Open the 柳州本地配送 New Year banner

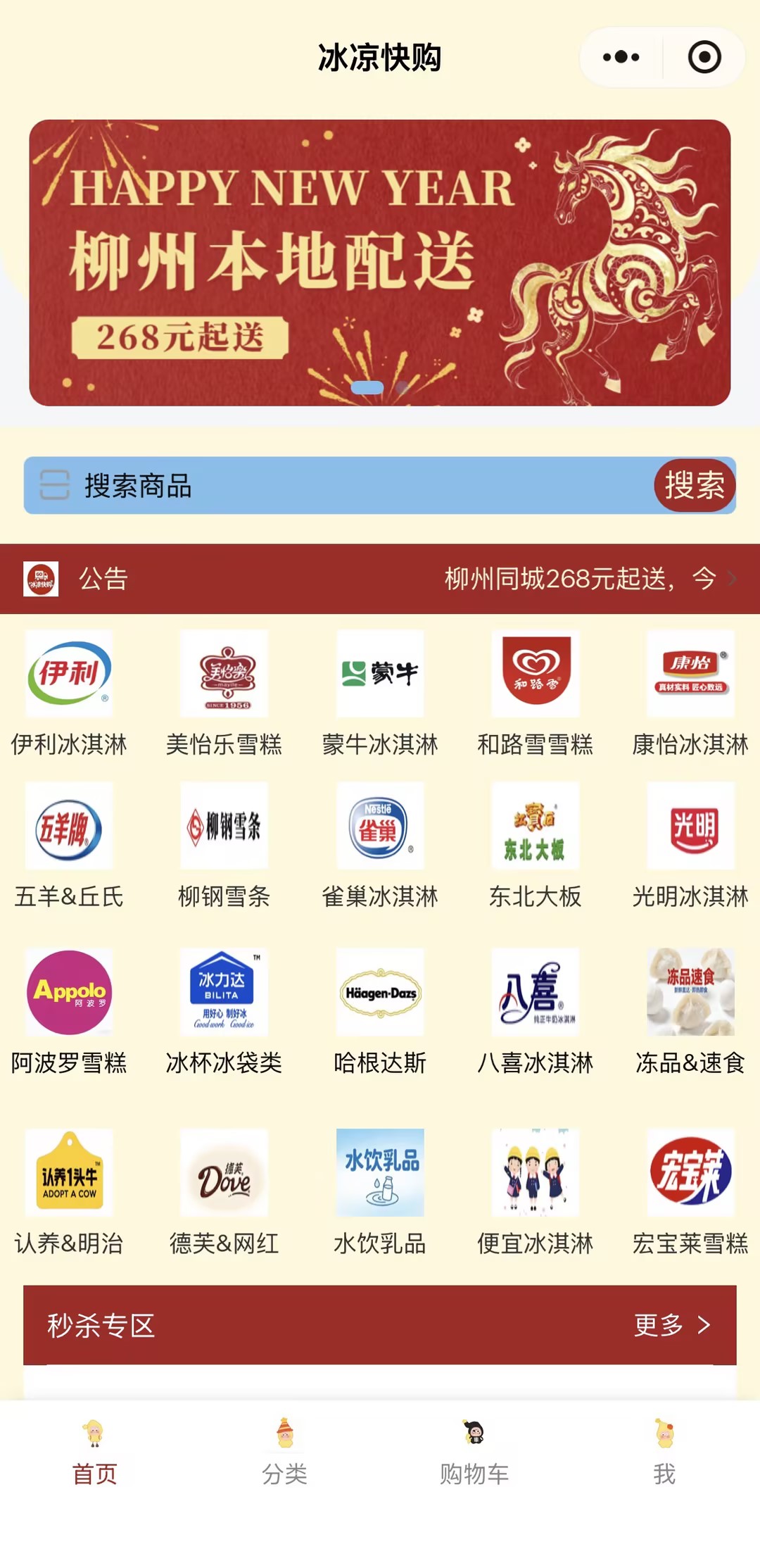point(379,262)
